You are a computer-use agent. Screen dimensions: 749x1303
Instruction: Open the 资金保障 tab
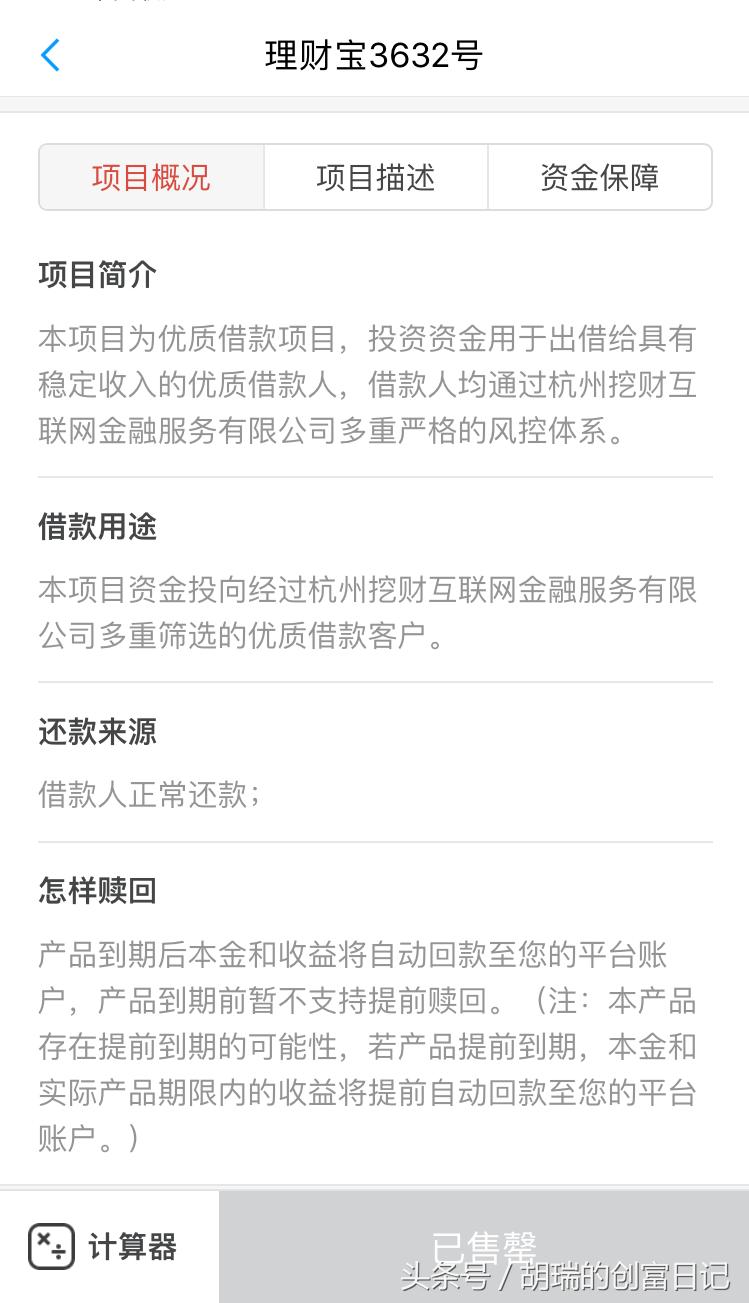point(600,177)
